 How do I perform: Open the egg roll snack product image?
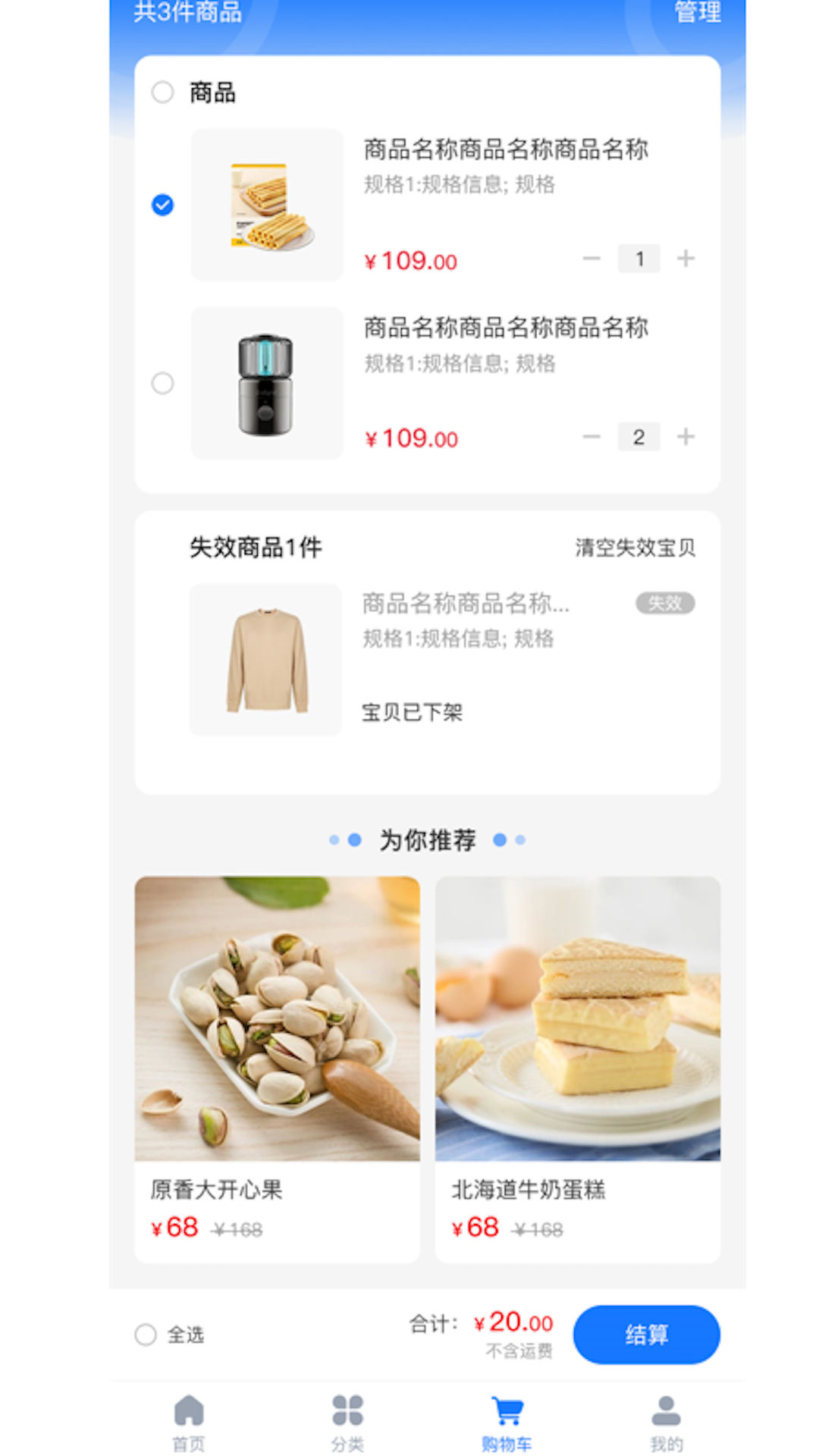pos(267,205)
